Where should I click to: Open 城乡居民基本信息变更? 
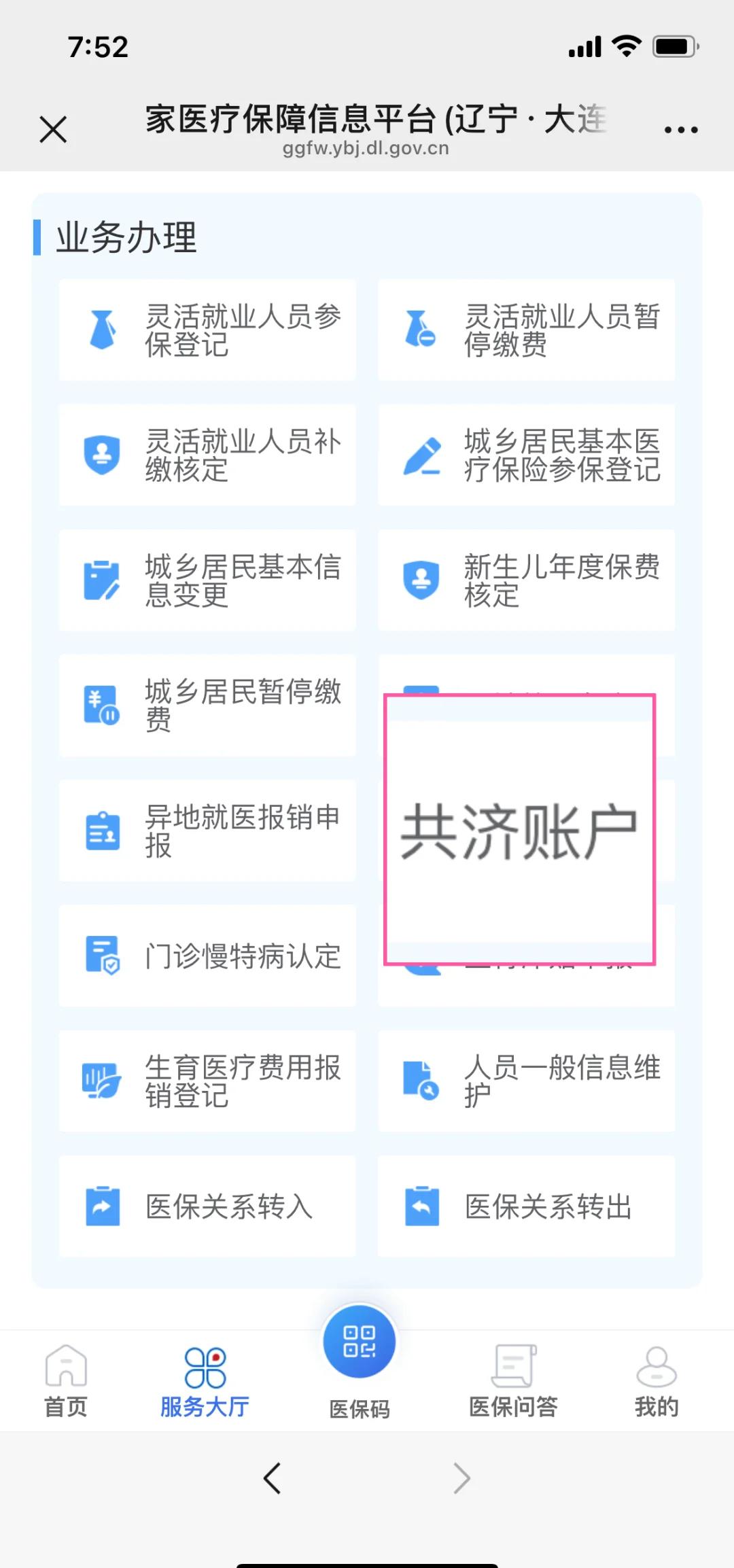(x=207, y=580)
